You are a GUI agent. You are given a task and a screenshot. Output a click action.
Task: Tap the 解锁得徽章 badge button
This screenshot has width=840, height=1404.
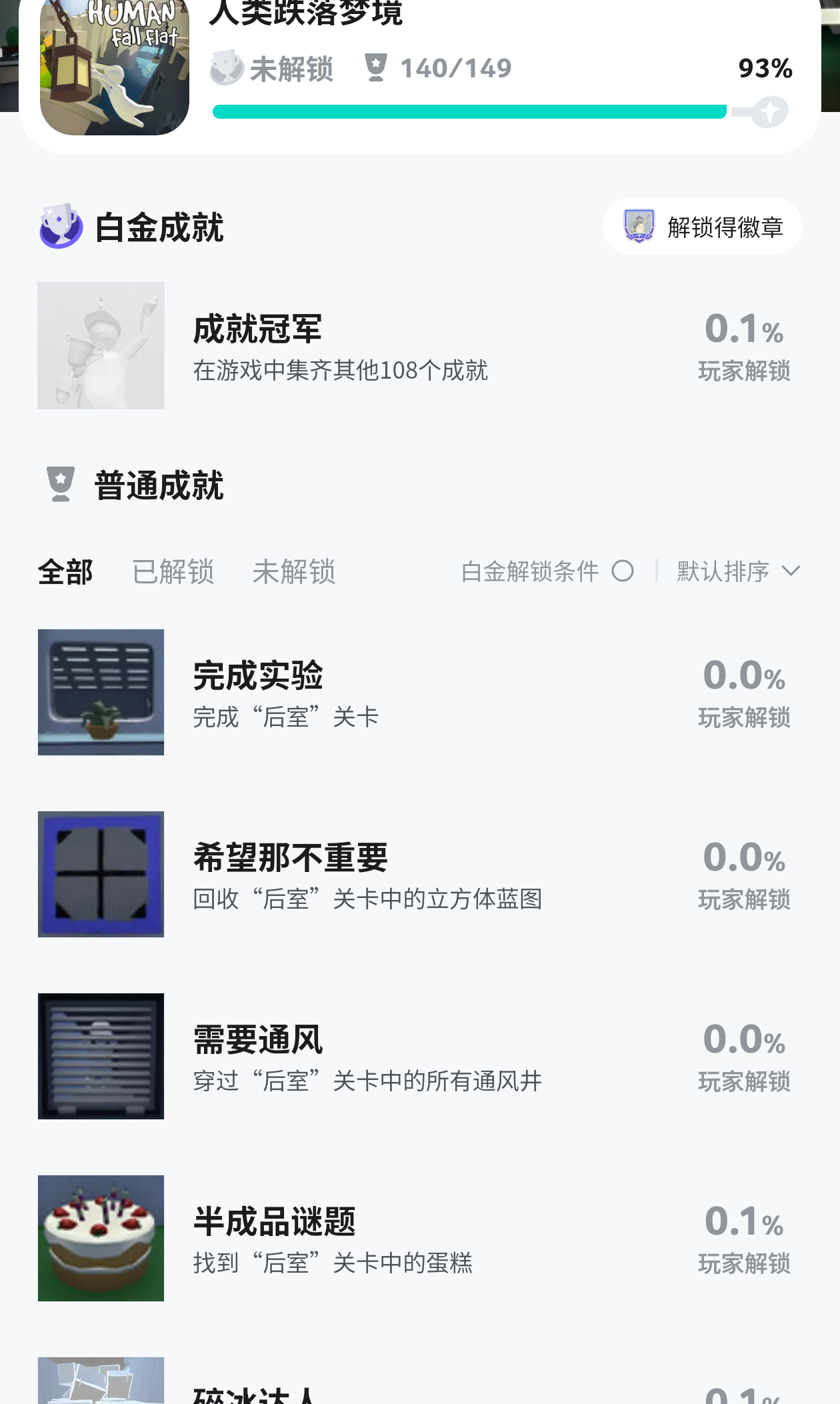[x=702, y=227]
